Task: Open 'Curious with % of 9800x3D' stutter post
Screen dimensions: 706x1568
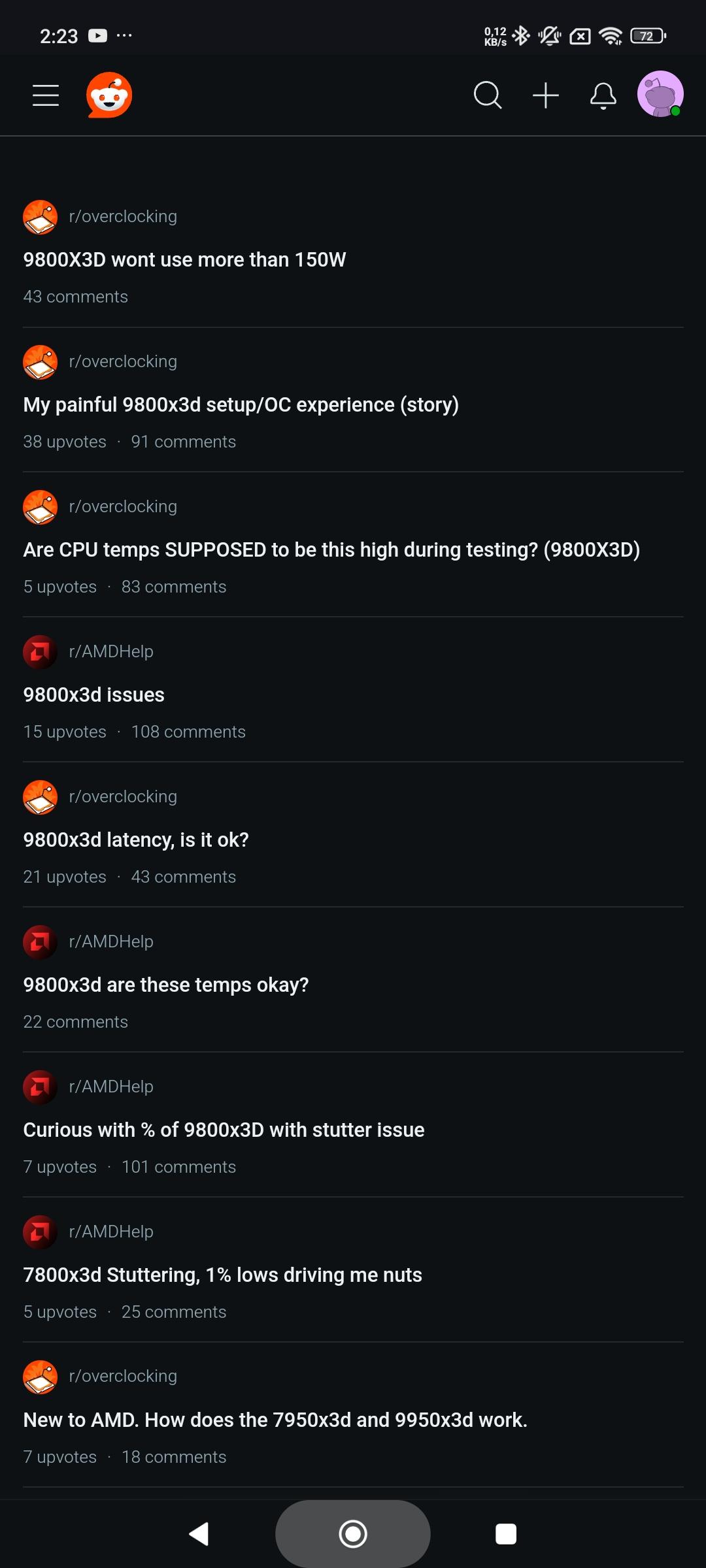Action: (x=224, y=1130)
